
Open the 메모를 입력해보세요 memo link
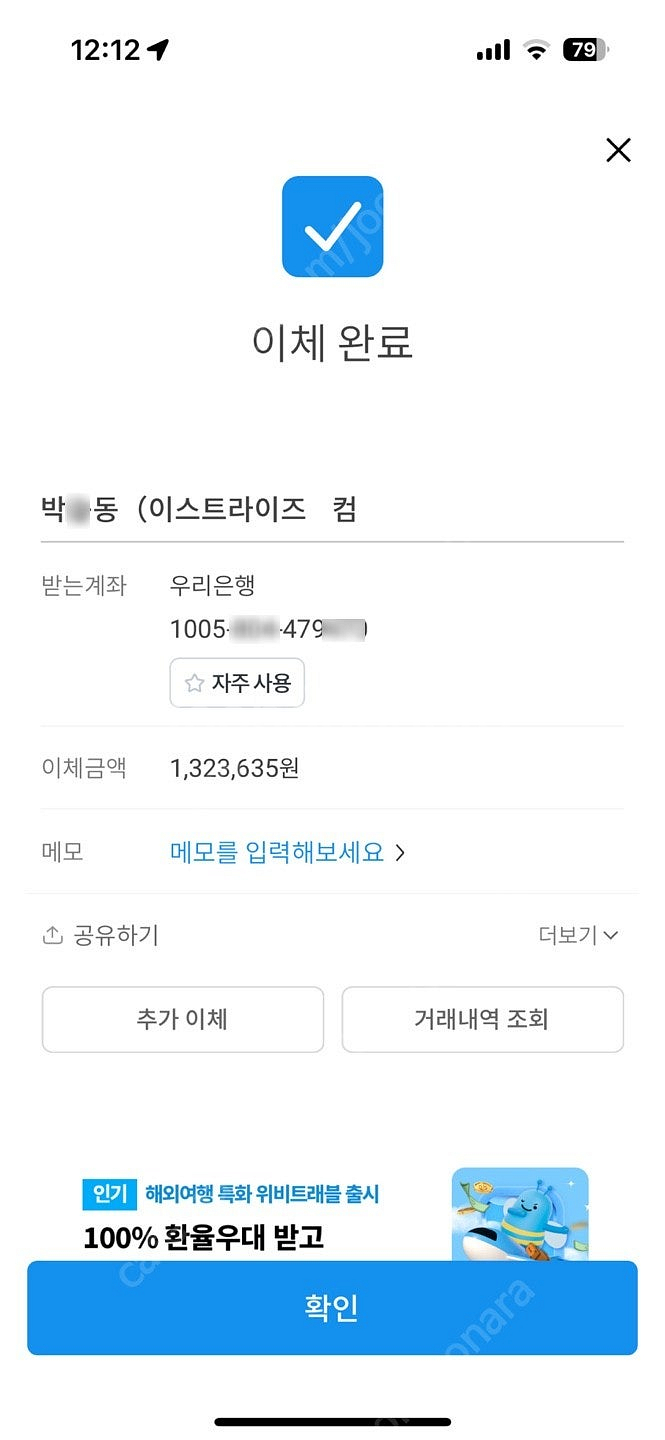pos(288,852)
